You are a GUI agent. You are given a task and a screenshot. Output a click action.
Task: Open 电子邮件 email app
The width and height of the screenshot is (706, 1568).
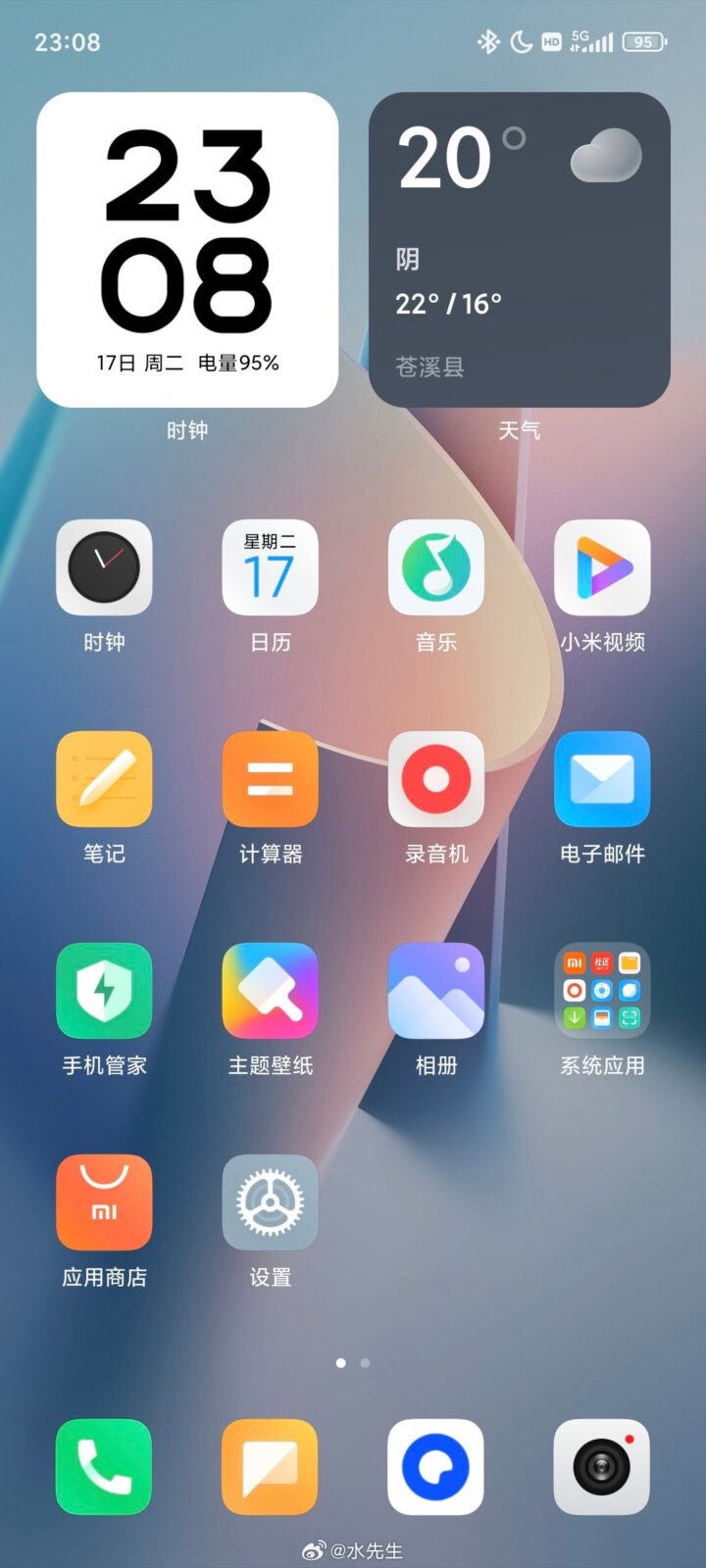pyautogui.click(x=601, y=779)
